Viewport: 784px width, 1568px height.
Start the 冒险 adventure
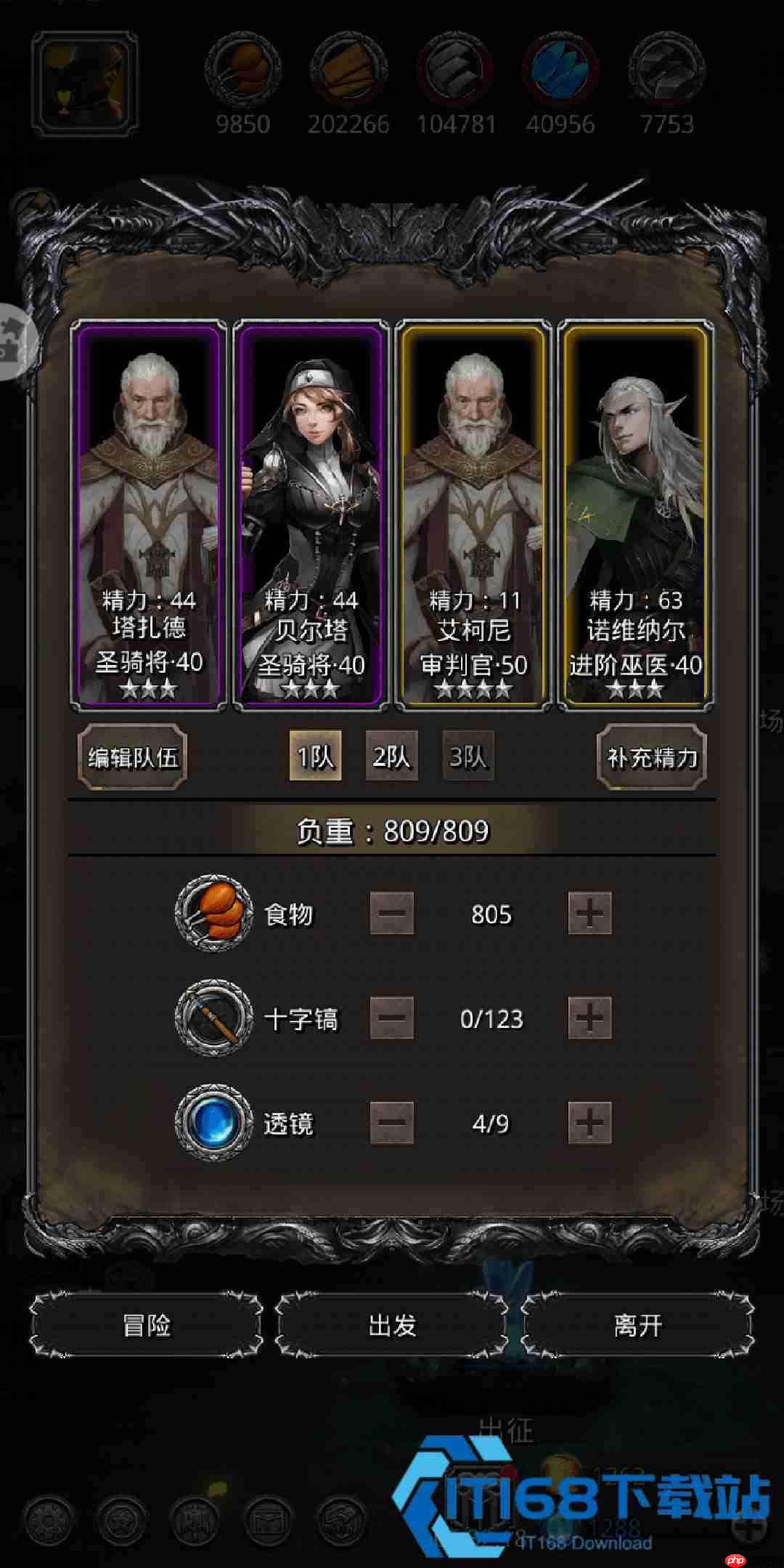pyautogui.click(x=146, y=1326)
